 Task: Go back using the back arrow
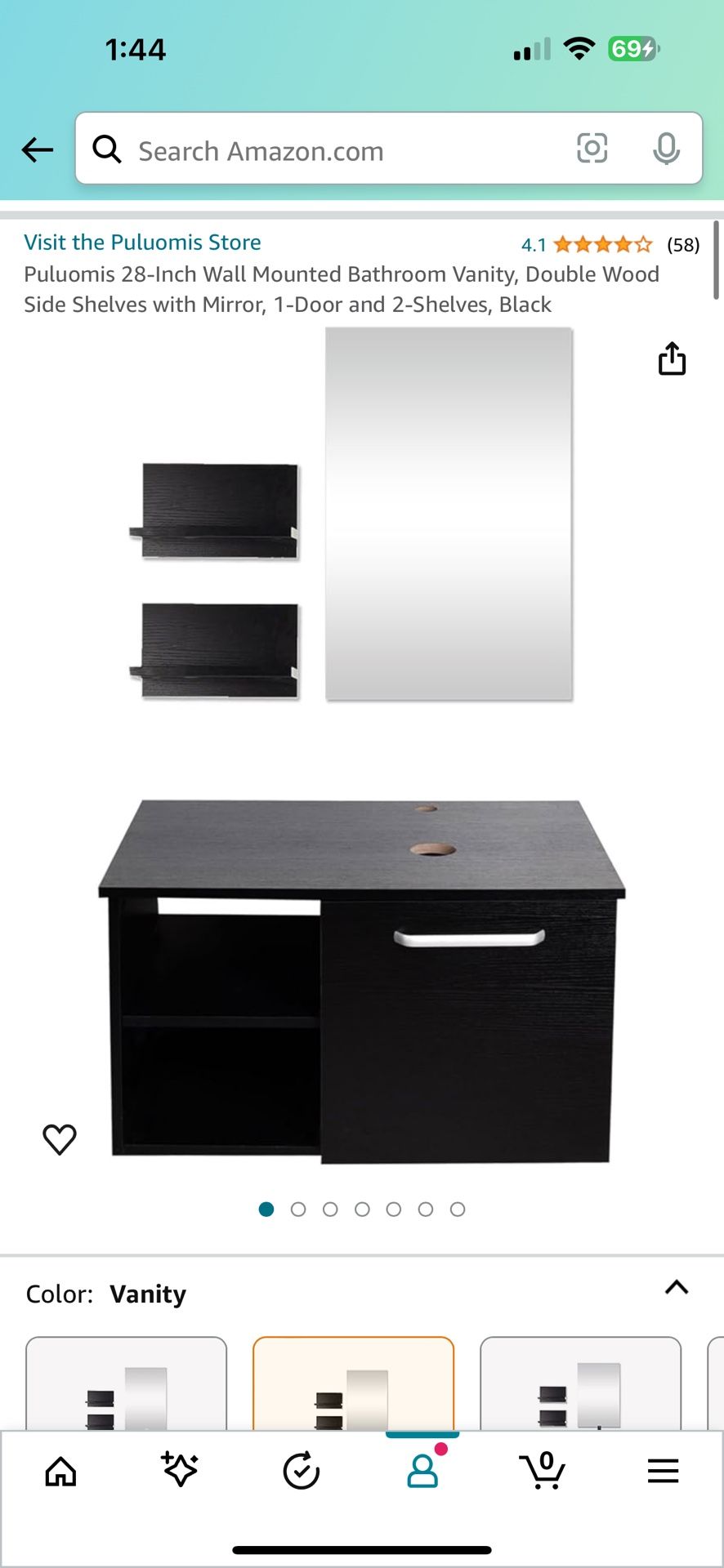tap(36, 149)
